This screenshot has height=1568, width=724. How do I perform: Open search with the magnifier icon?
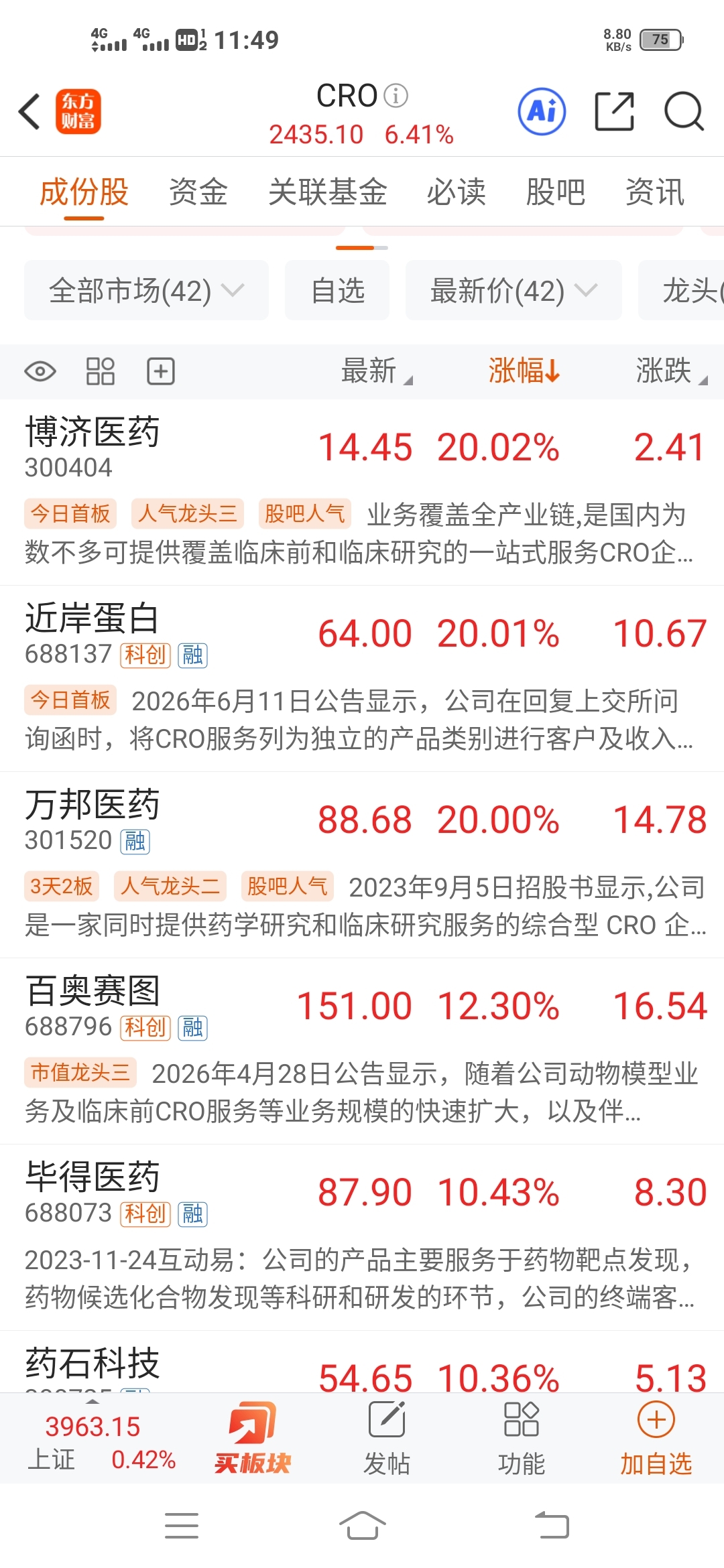pos(684,111)
